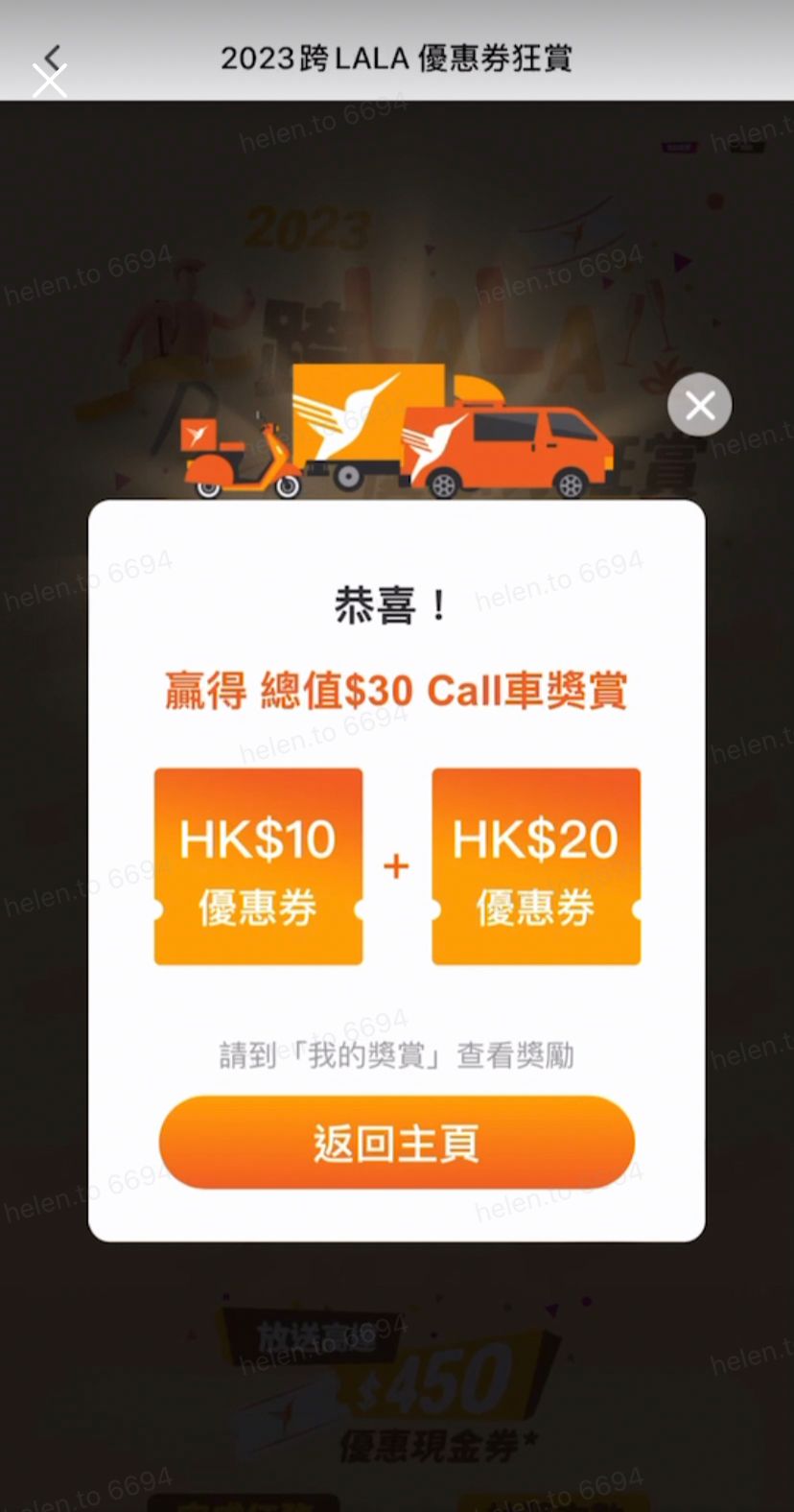
Task: Close the page with the top-left X
Action: pos(49,81)
